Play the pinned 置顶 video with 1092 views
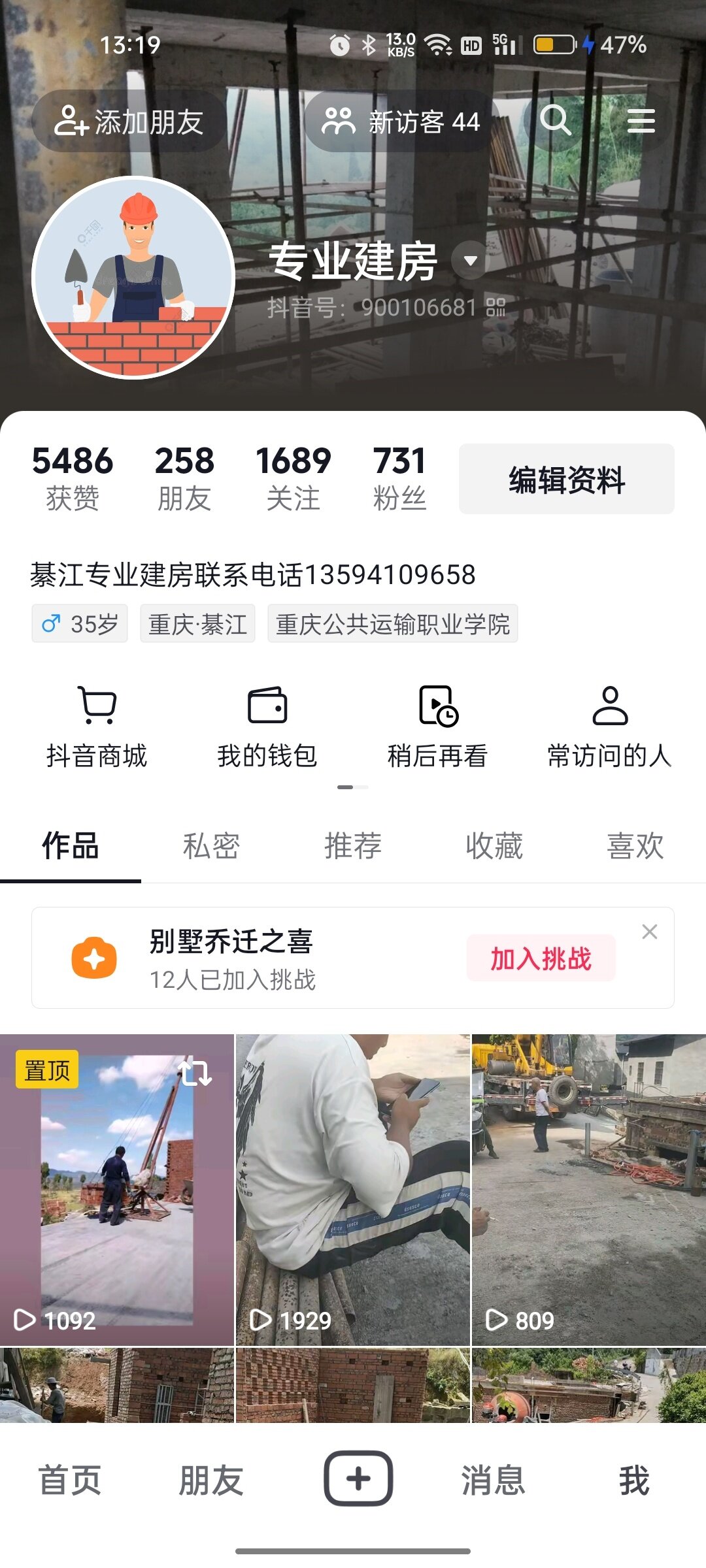Image resolution: width=706 pixels, height=1568 pixels. [x=117, y=1189]
